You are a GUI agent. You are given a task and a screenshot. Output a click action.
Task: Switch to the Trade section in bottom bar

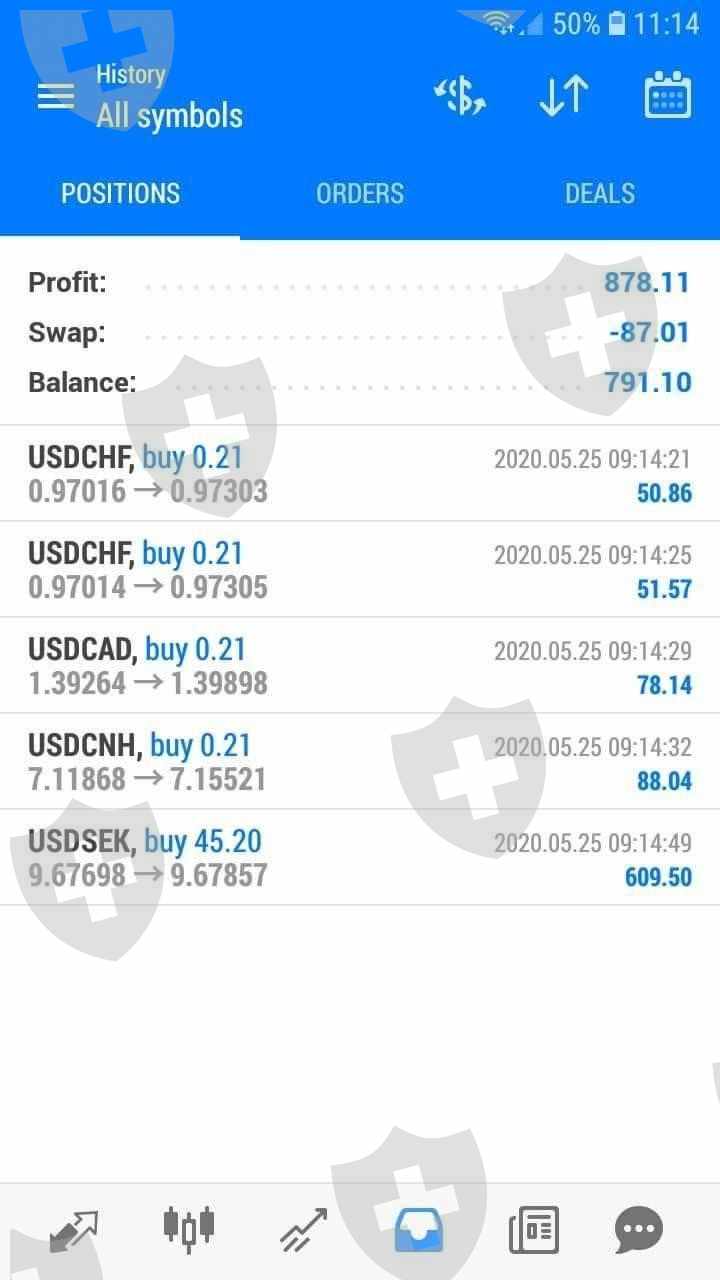303,1229
